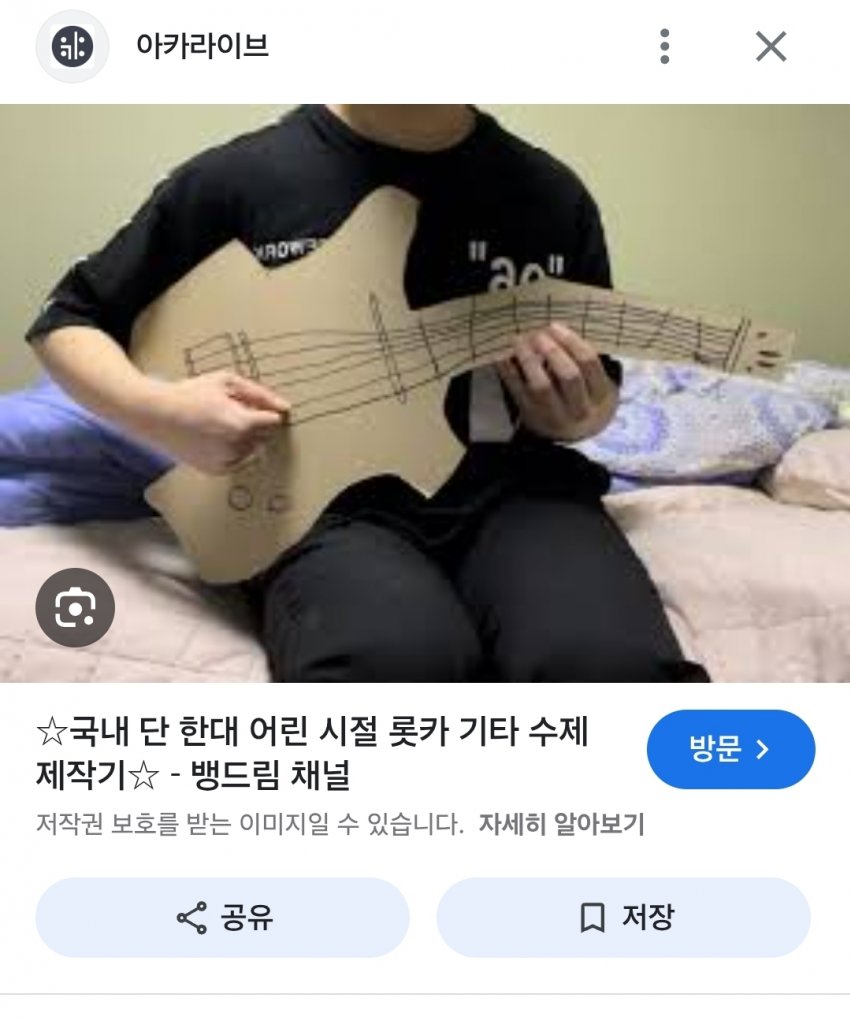Open the 롯카 기타 수제 제작기 post title
The image size is (850, 1020).
[312, 753]
